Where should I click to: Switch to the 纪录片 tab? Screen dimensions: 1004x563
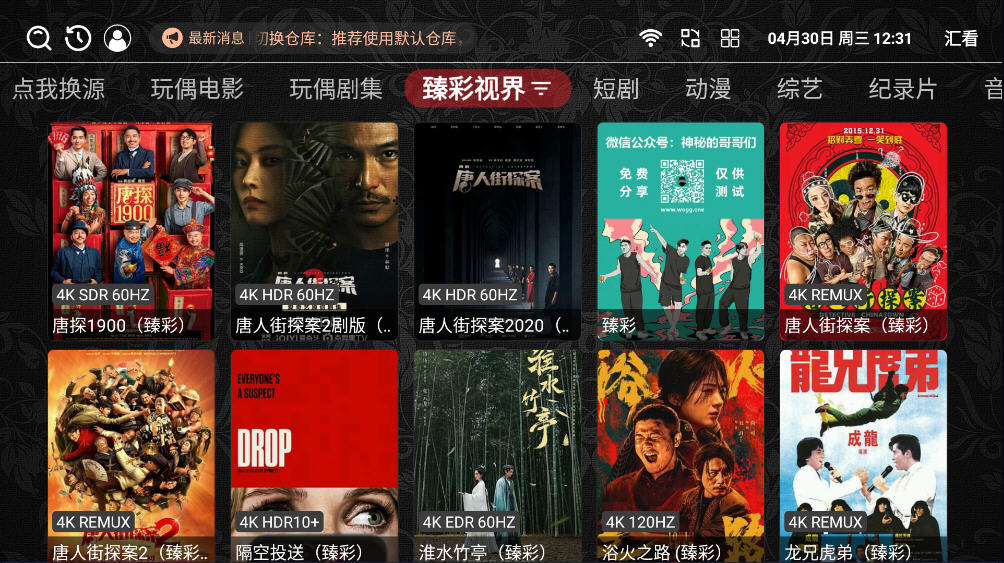903,89
